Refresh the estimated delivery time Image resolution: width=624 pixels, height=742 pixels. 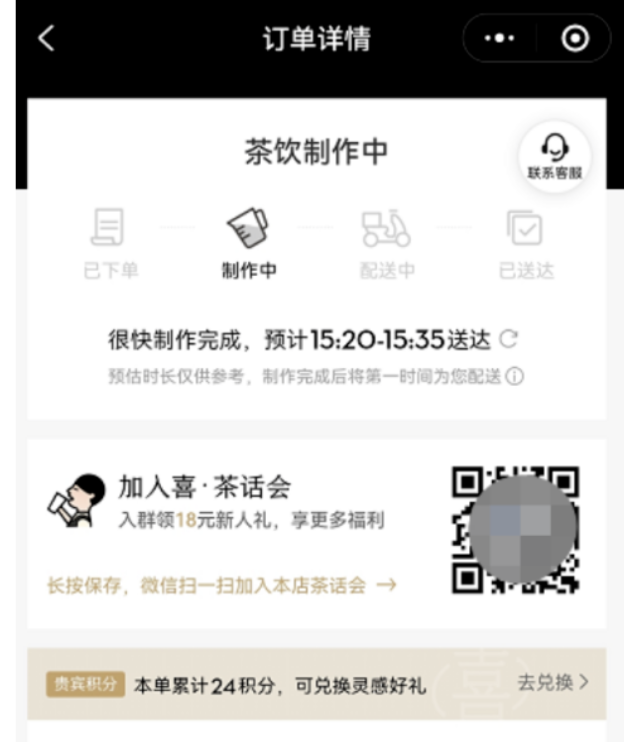point(509,341)
